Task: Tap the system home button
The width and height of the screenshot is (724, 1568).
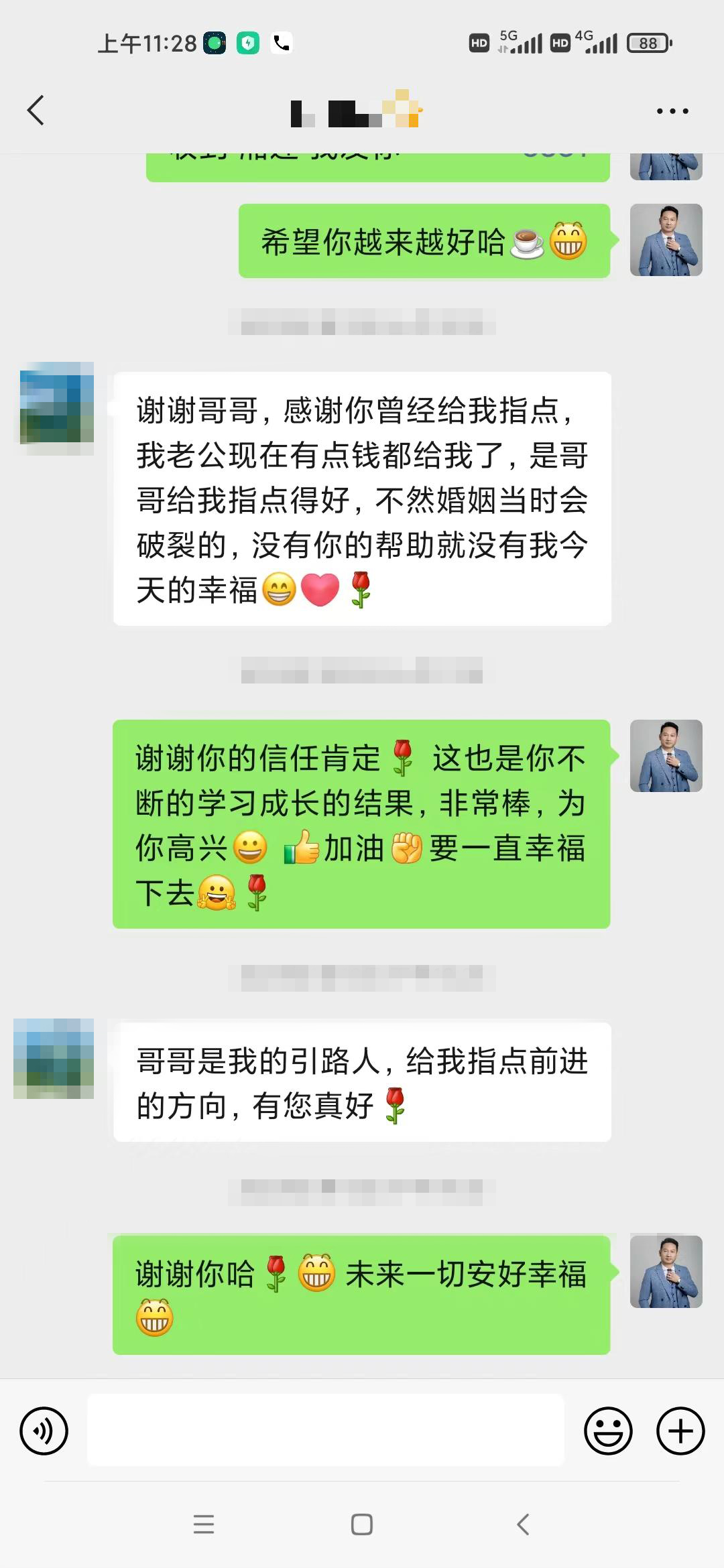Action: [362, 1524]
